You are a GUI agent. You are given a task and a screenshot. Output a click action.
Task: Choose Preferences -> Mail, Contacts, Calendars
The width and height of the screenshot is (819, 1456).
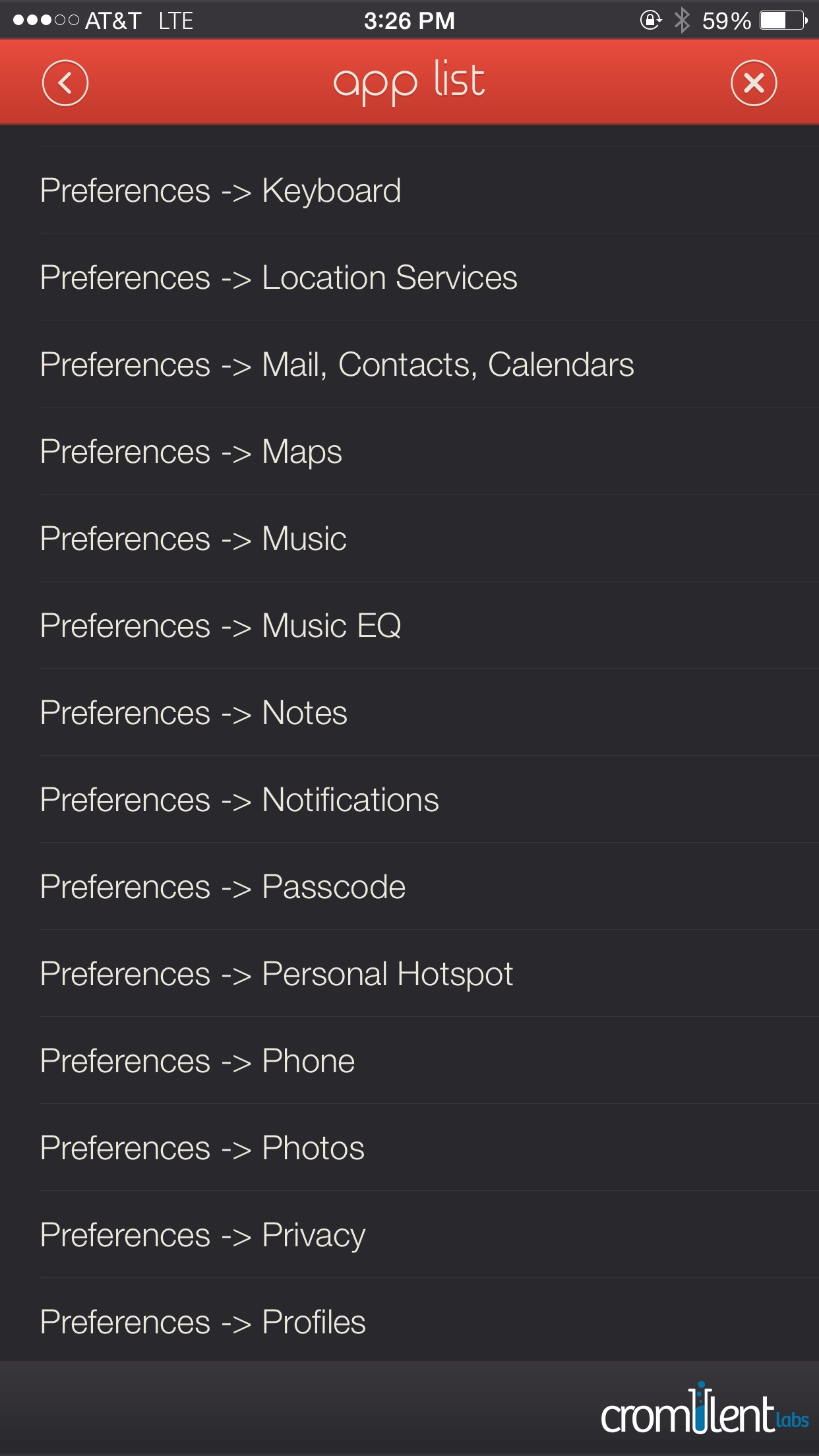click(x=409, y=364)
